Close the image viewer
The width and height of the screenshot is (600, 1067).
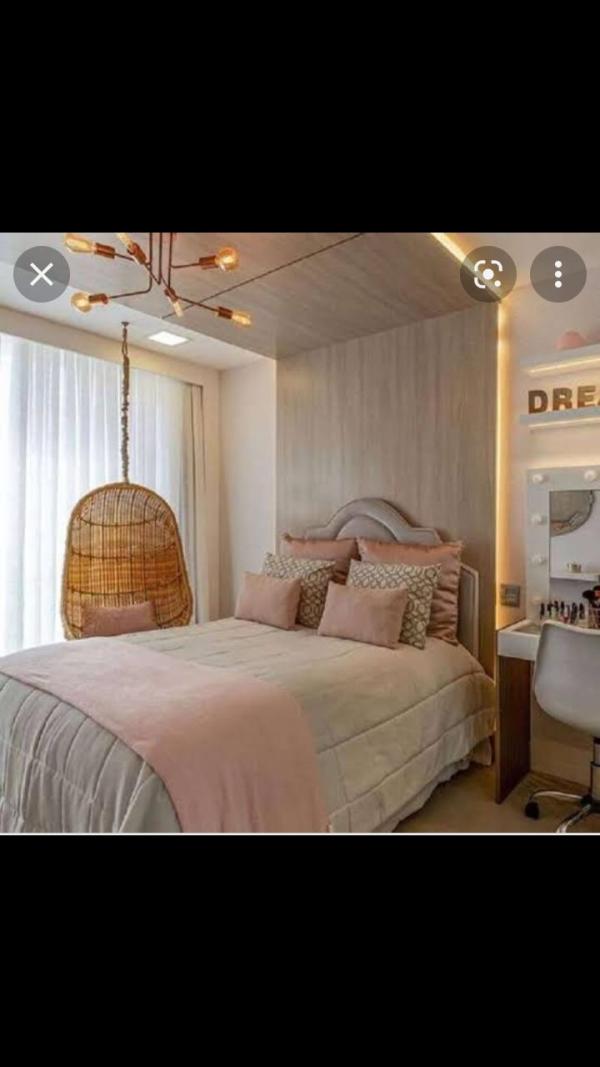[42, 275]
